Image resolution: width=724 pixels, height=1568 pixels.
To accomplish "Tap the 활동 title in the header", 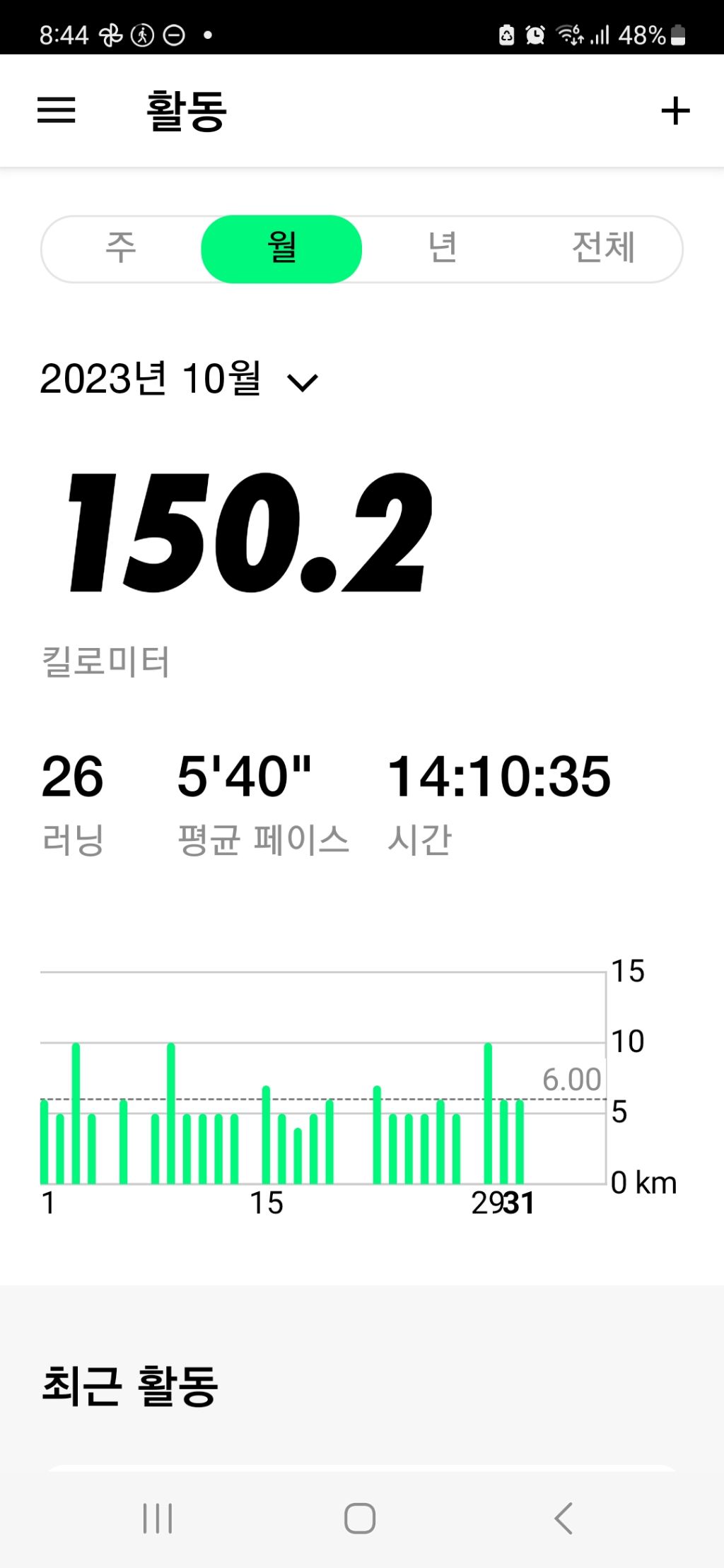I will point(187,110).
